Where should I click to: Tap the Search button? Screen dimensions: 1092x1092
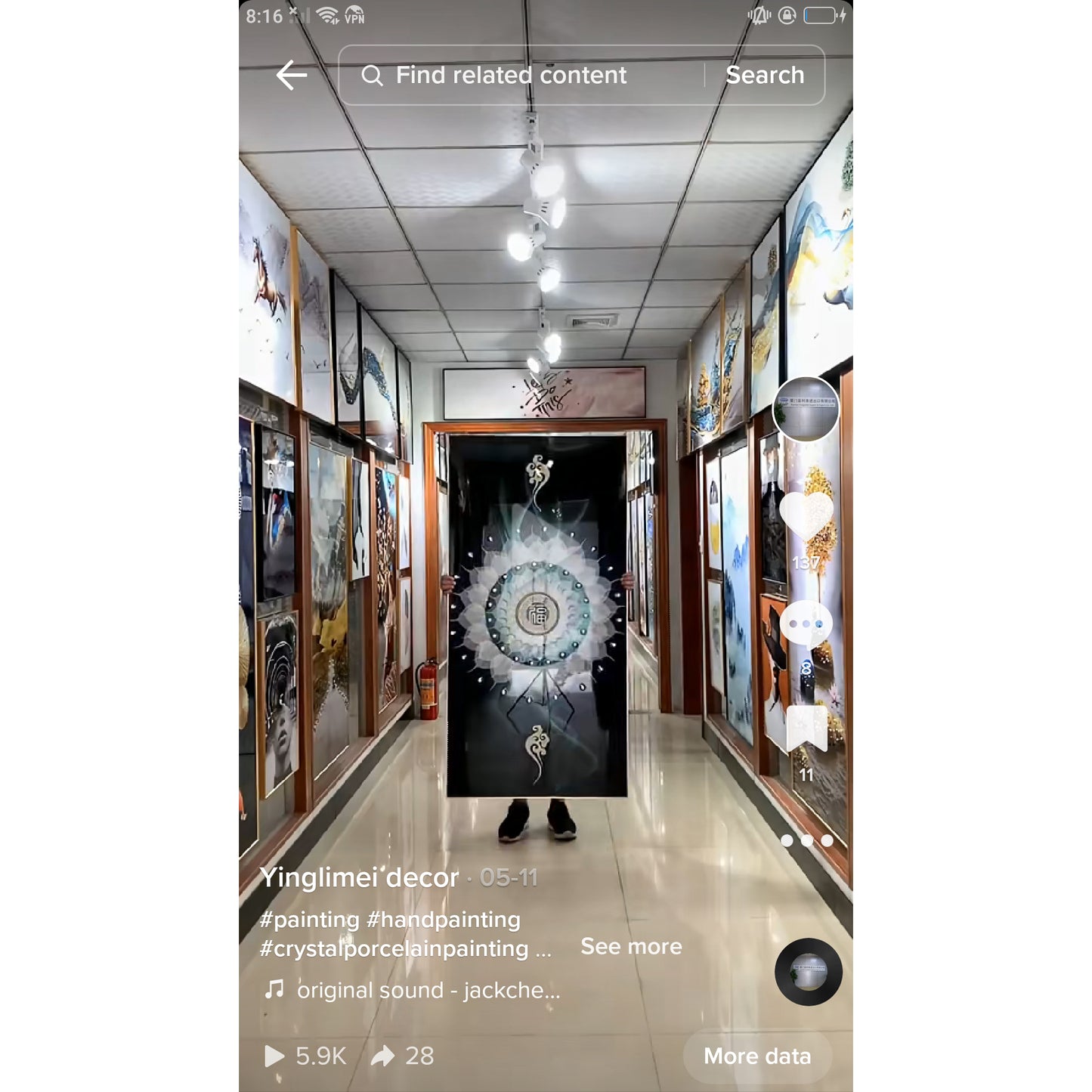click(x=765, y=76)
